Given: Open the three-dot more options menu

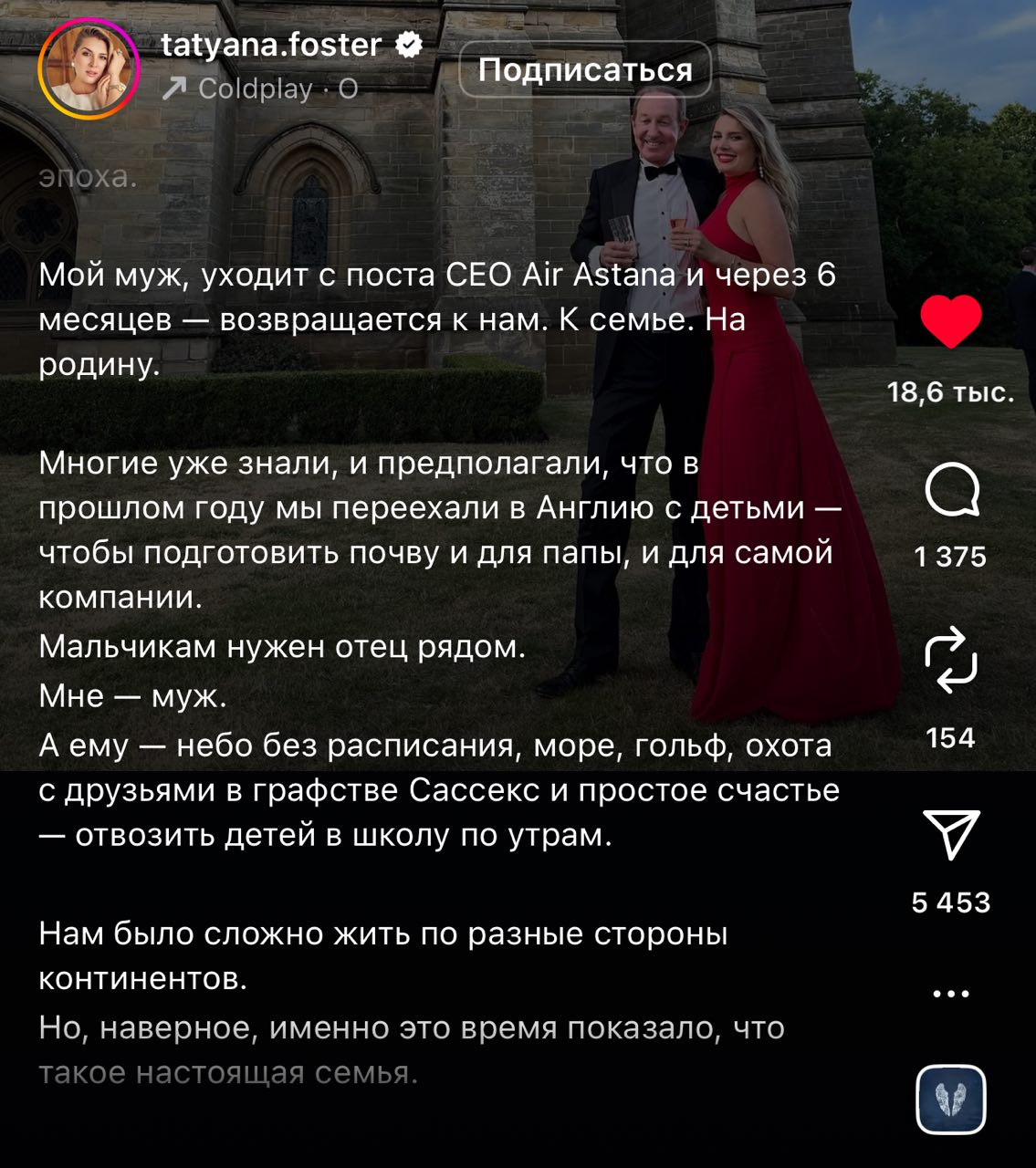Looking at the screenshot, I should (950, 994).
